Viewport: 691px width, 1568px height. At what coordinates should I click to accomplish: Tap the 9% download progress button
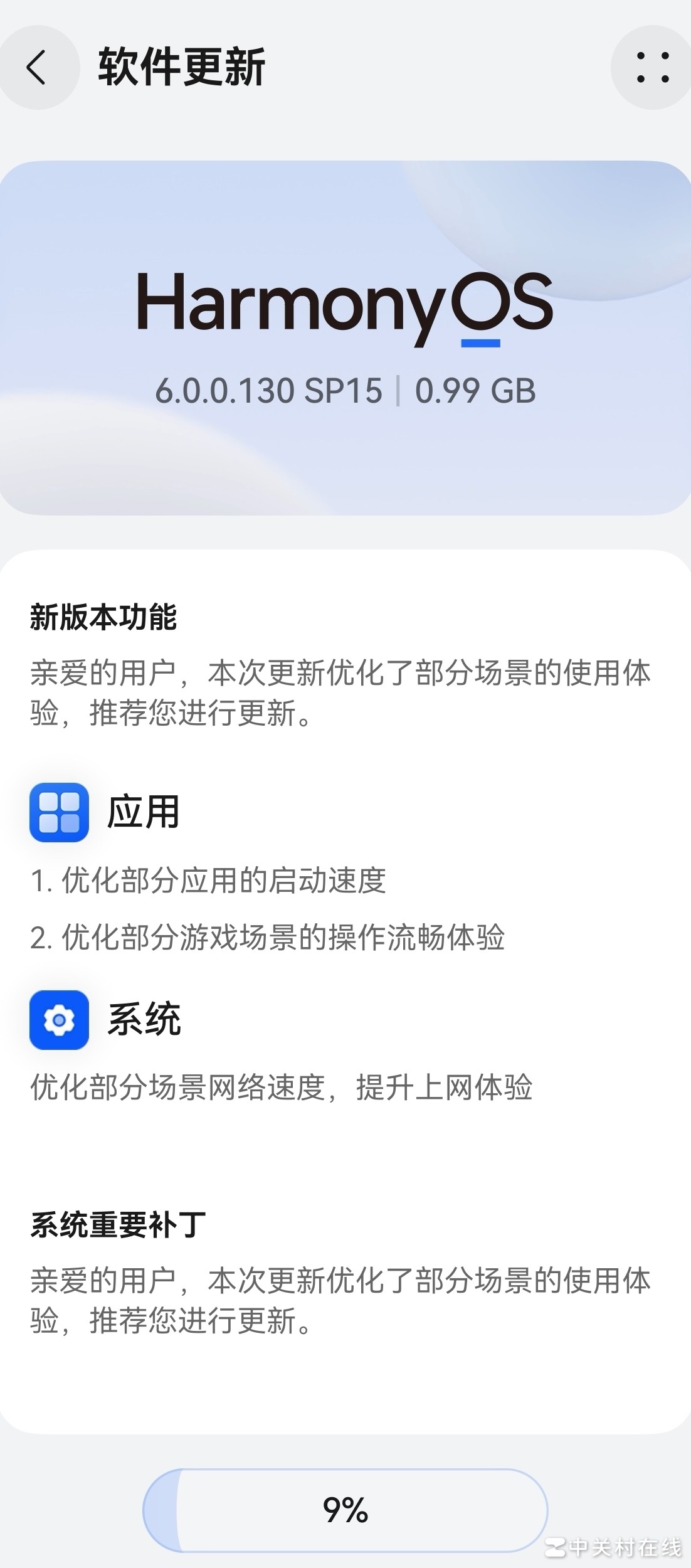point(345,1510)
